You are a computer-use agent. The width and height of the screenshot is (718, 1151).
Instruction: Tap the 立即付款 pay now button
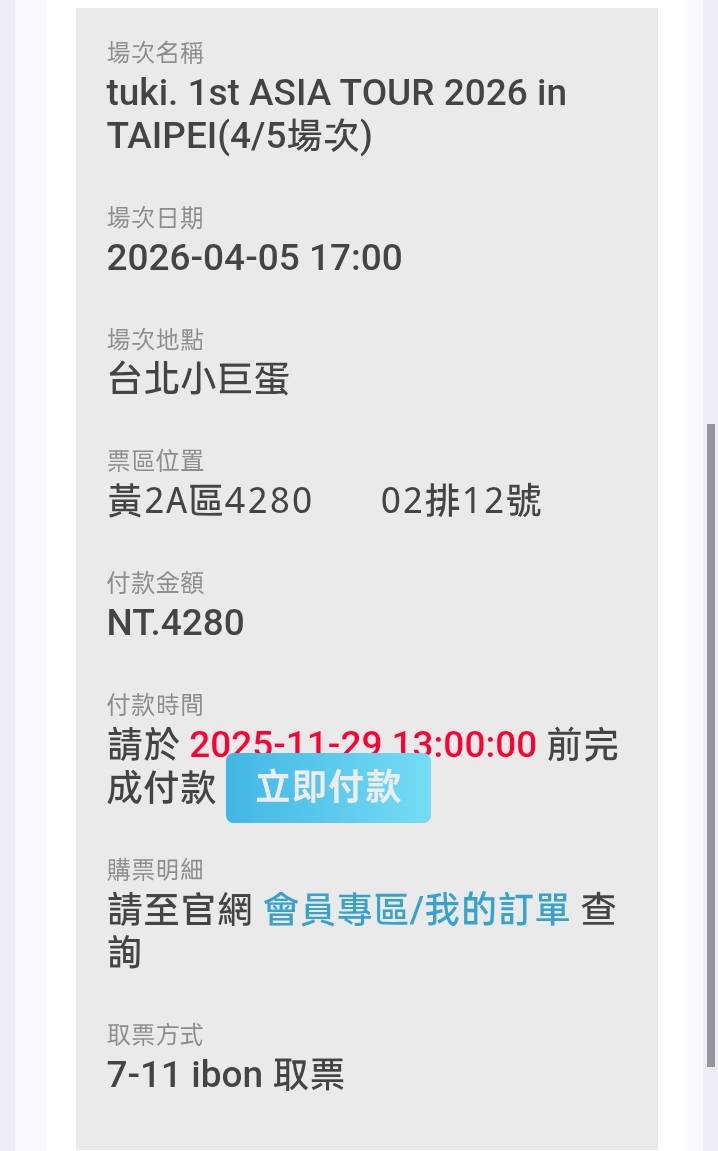click(328, 788)
